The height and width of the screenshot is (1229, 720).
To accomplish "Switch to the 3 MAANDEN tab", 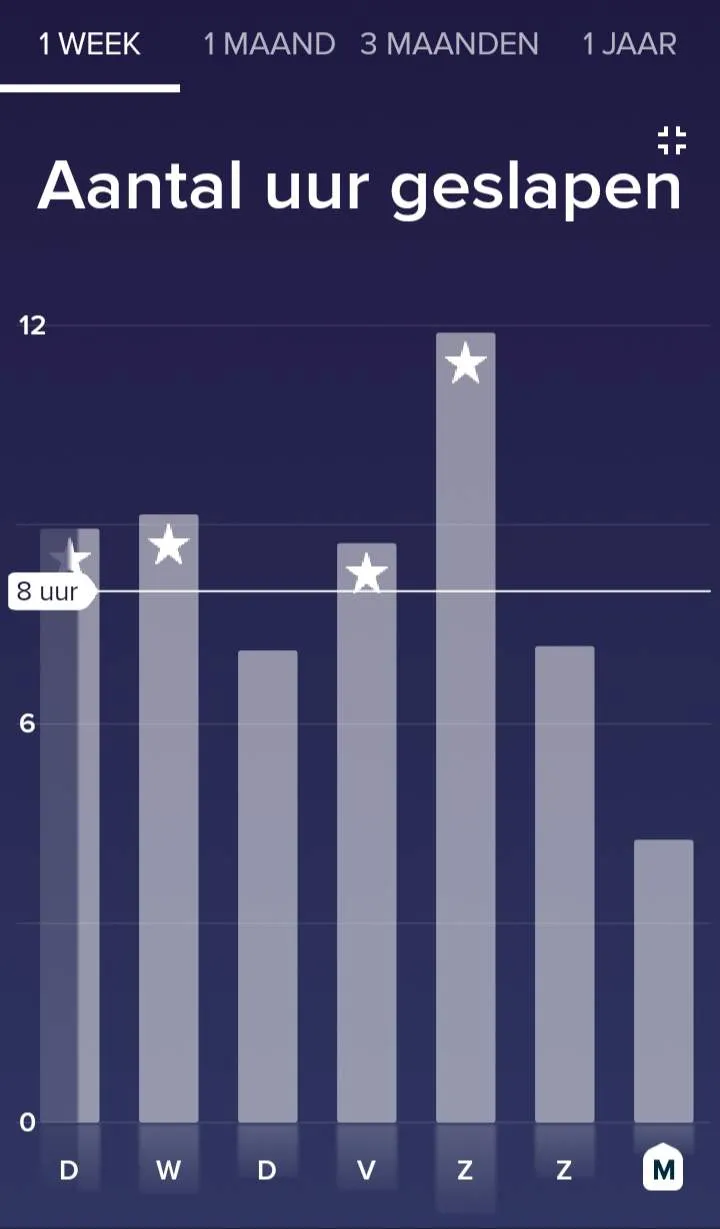I will click(450, 45).
